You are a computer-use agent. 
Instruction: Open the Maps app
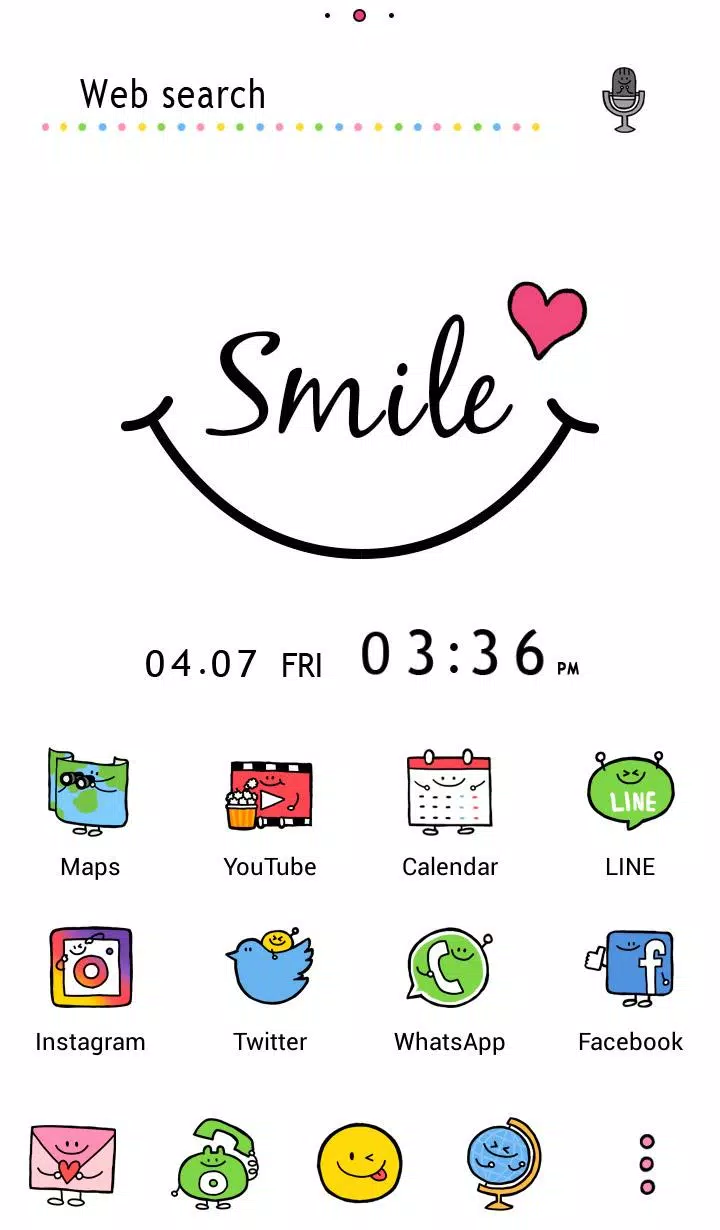click(89, 792)
